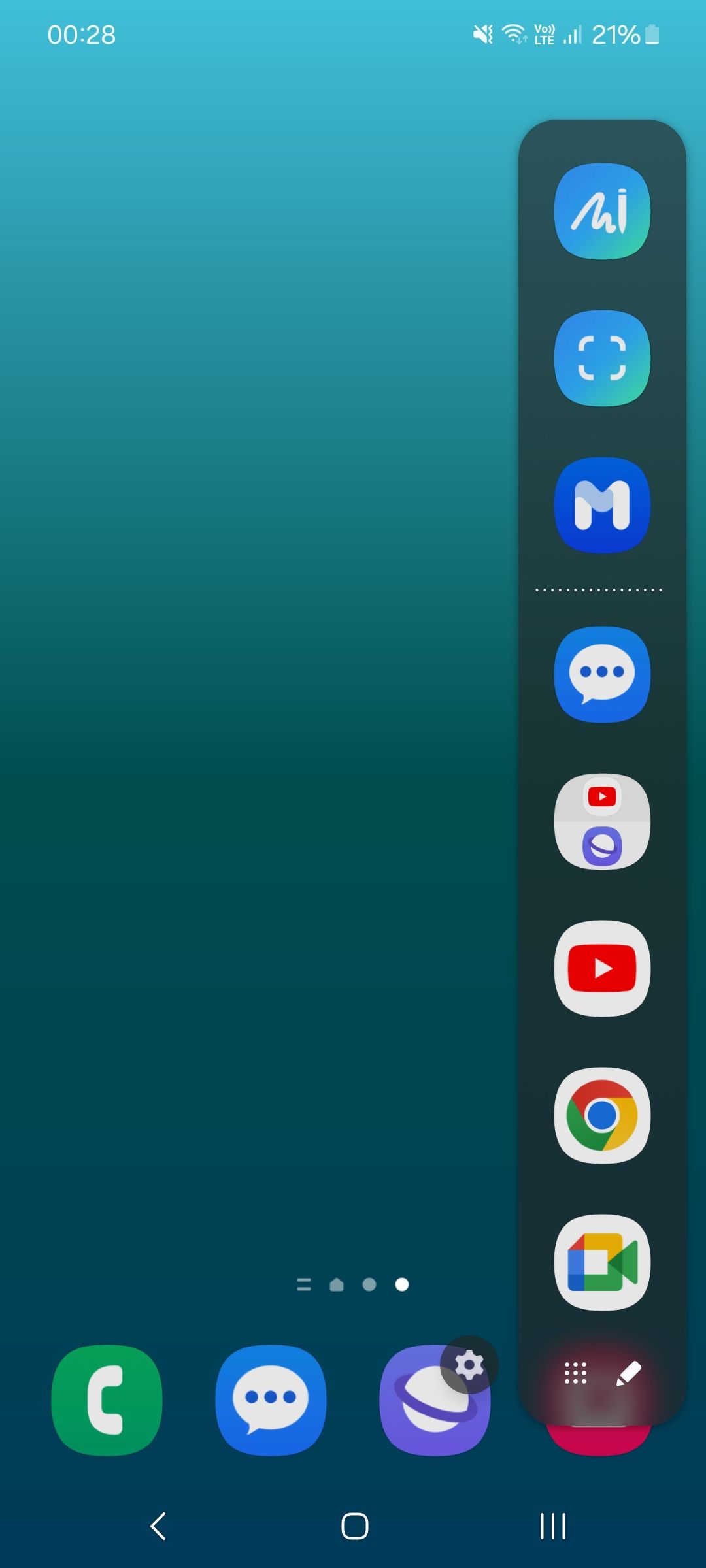Open the blue M app in edge panel

602,505
